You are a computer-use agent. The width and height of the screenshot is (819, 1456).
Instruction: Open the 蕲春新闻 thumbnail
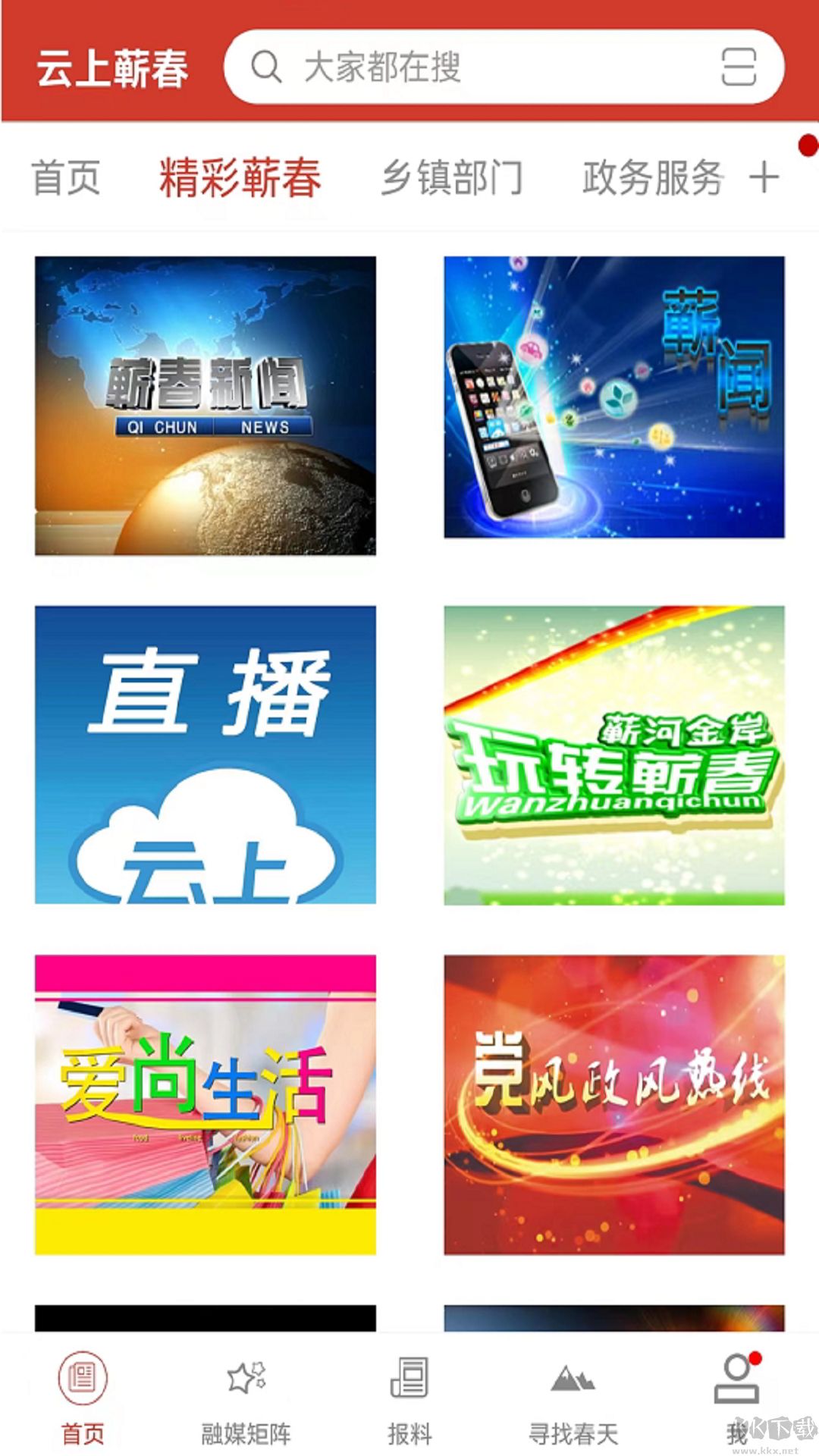pyautogui.click(x=205, y=402)
